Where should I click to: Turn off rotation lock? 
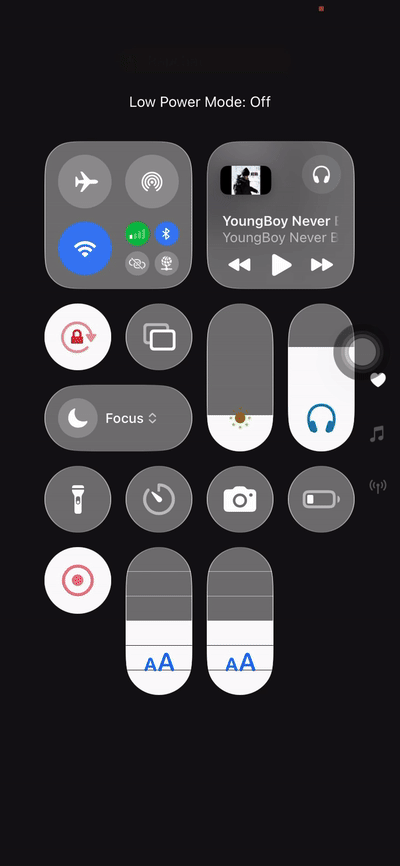tap(78, 337)
